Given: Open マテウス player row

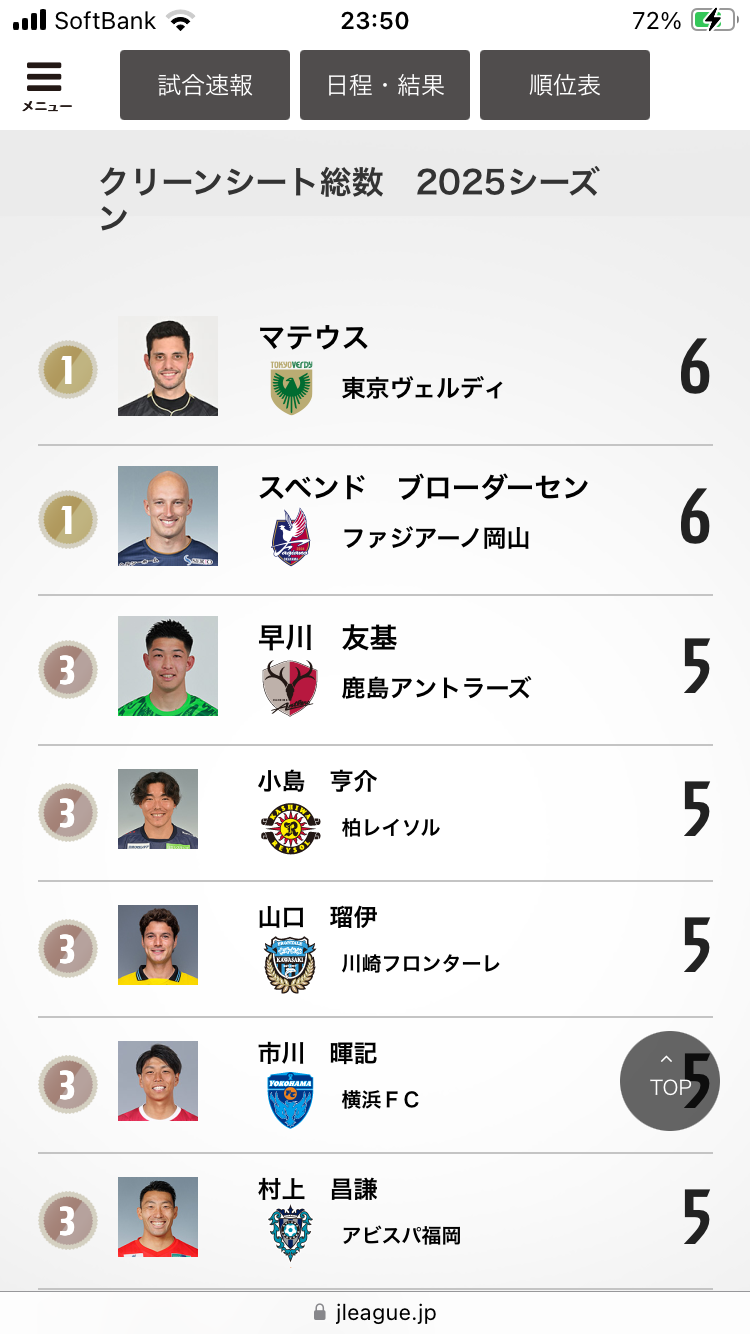Looking at the screenshot, I should (375, 370).
